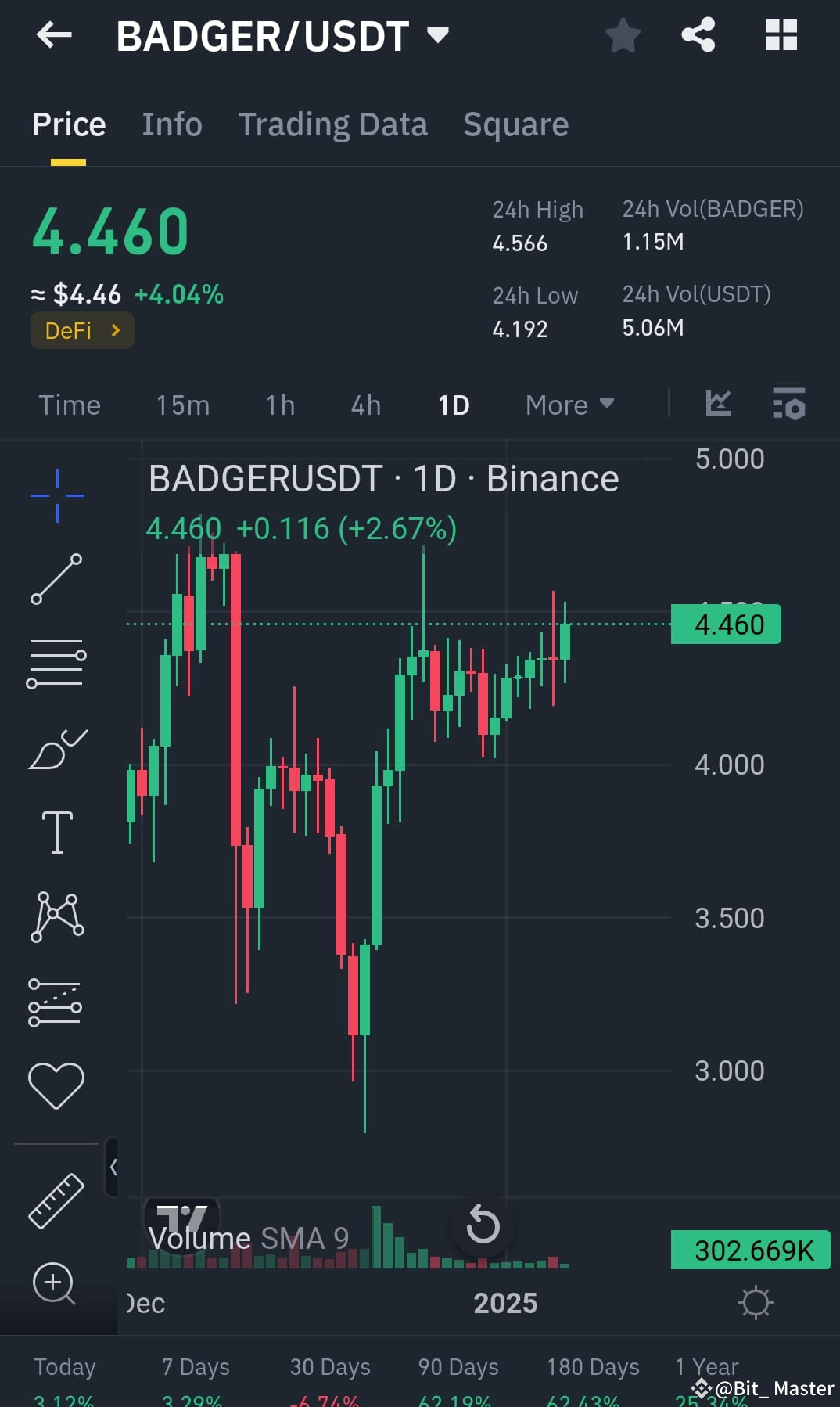Toggle BADGER/USDT as favorite with the star
Viewport: 840px width, 1407px height.
pyautogui.click(x=623, y=34)
